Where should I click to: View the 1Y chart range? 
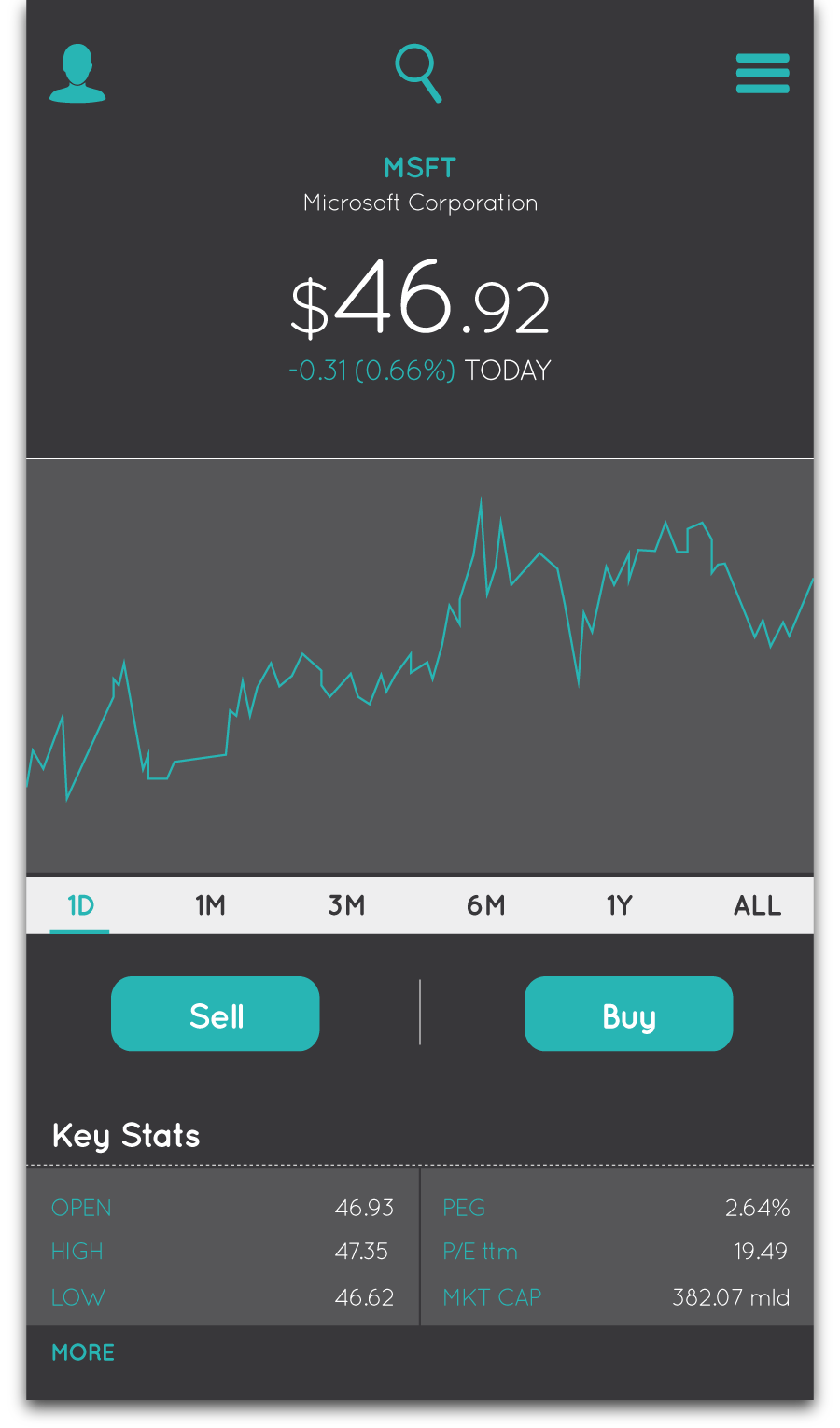pyautogui.click(x=620, y=905)
